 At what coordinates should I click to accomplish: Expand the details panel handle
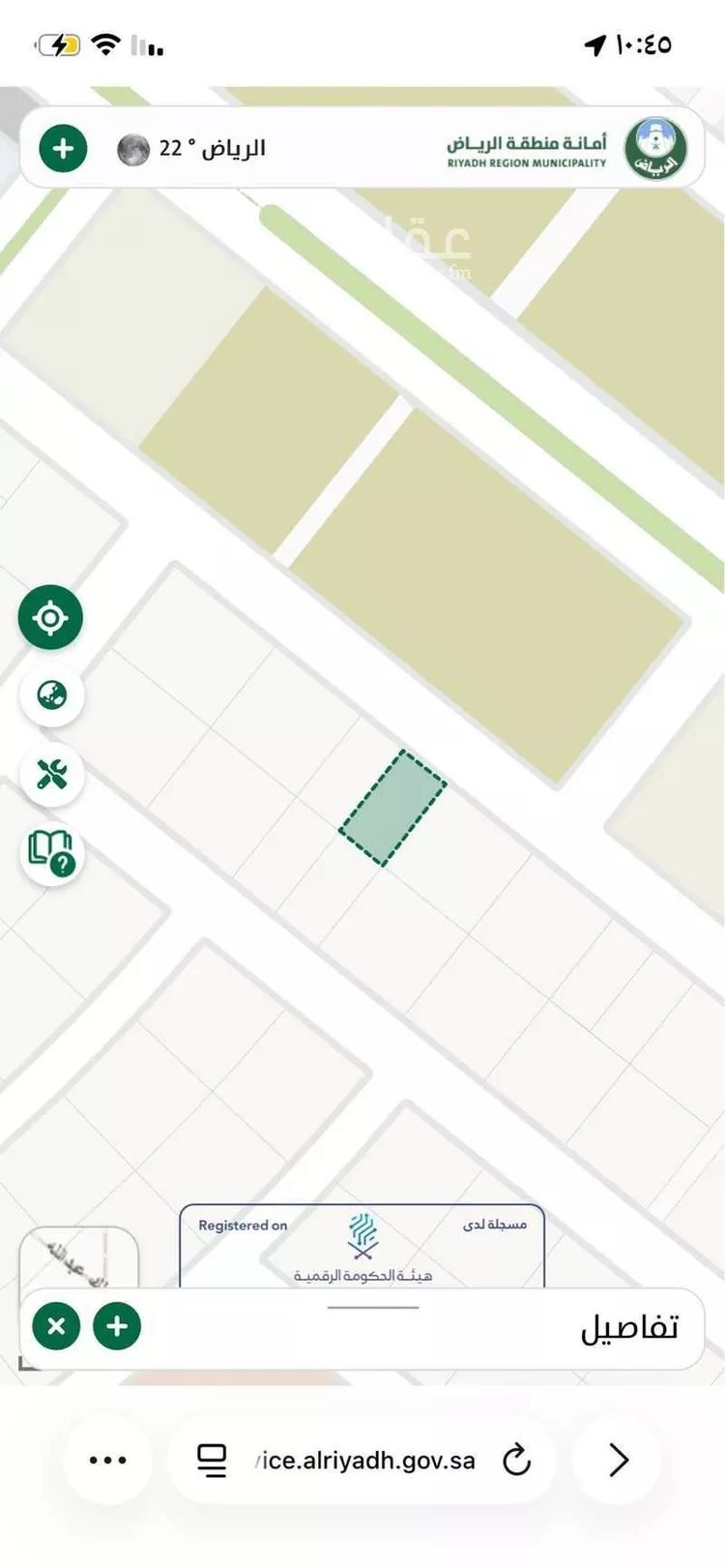pyautogui.click(x=373, y=1307)
